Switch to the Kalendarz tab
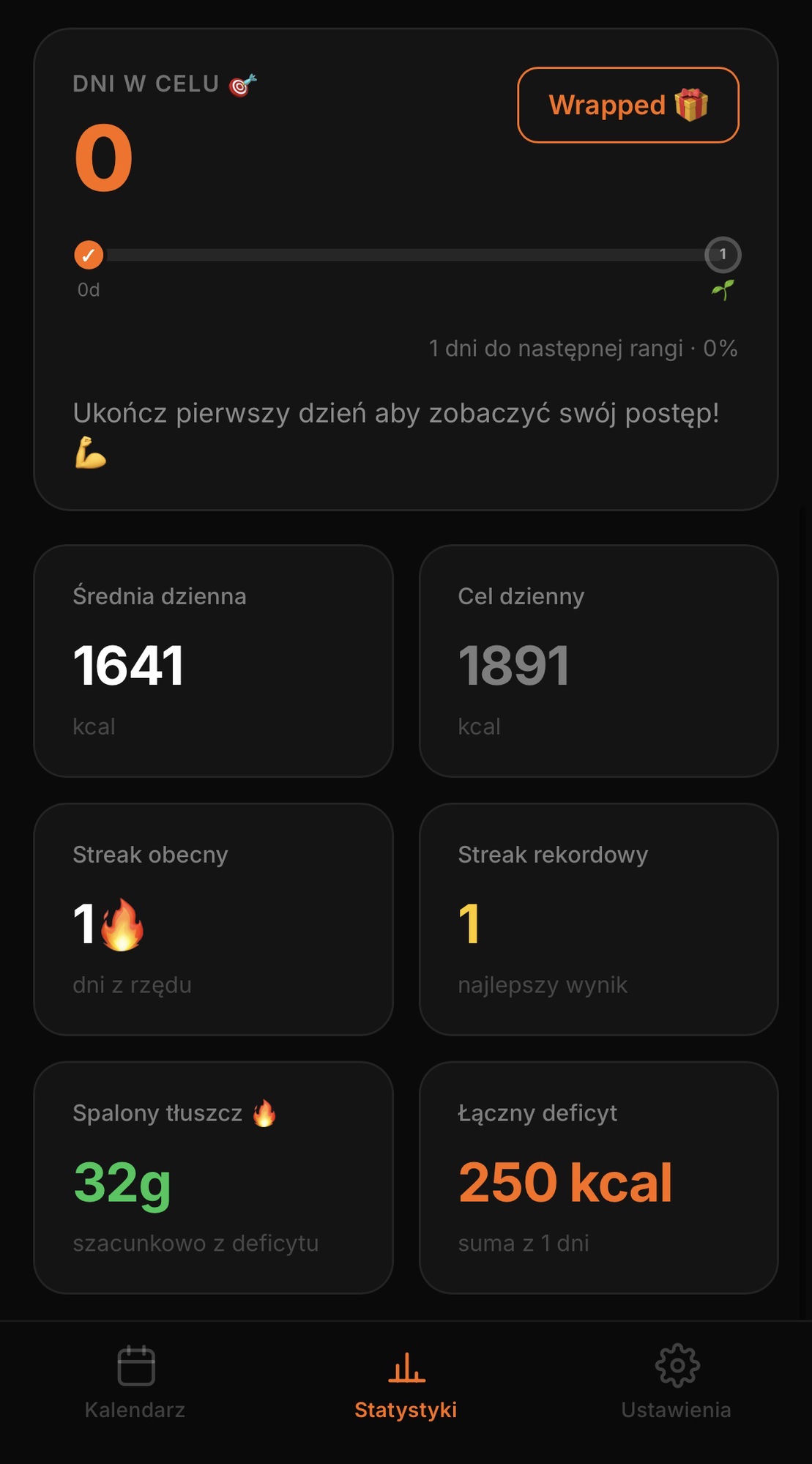The width and height of the screenshot is (812, 1464). point(135,1382)
